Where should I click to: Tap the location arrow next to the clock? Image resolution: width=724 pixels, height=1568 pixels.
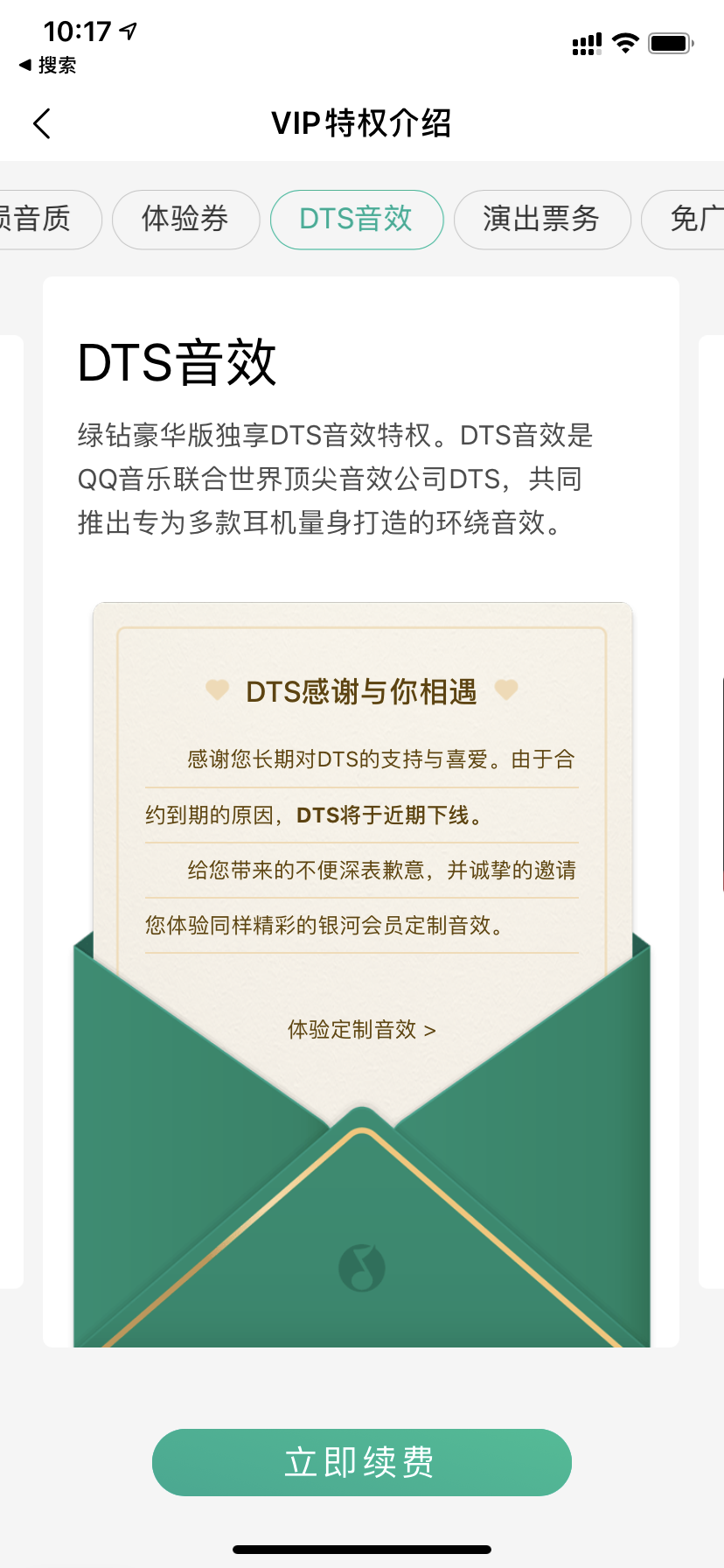click(128, 28)
